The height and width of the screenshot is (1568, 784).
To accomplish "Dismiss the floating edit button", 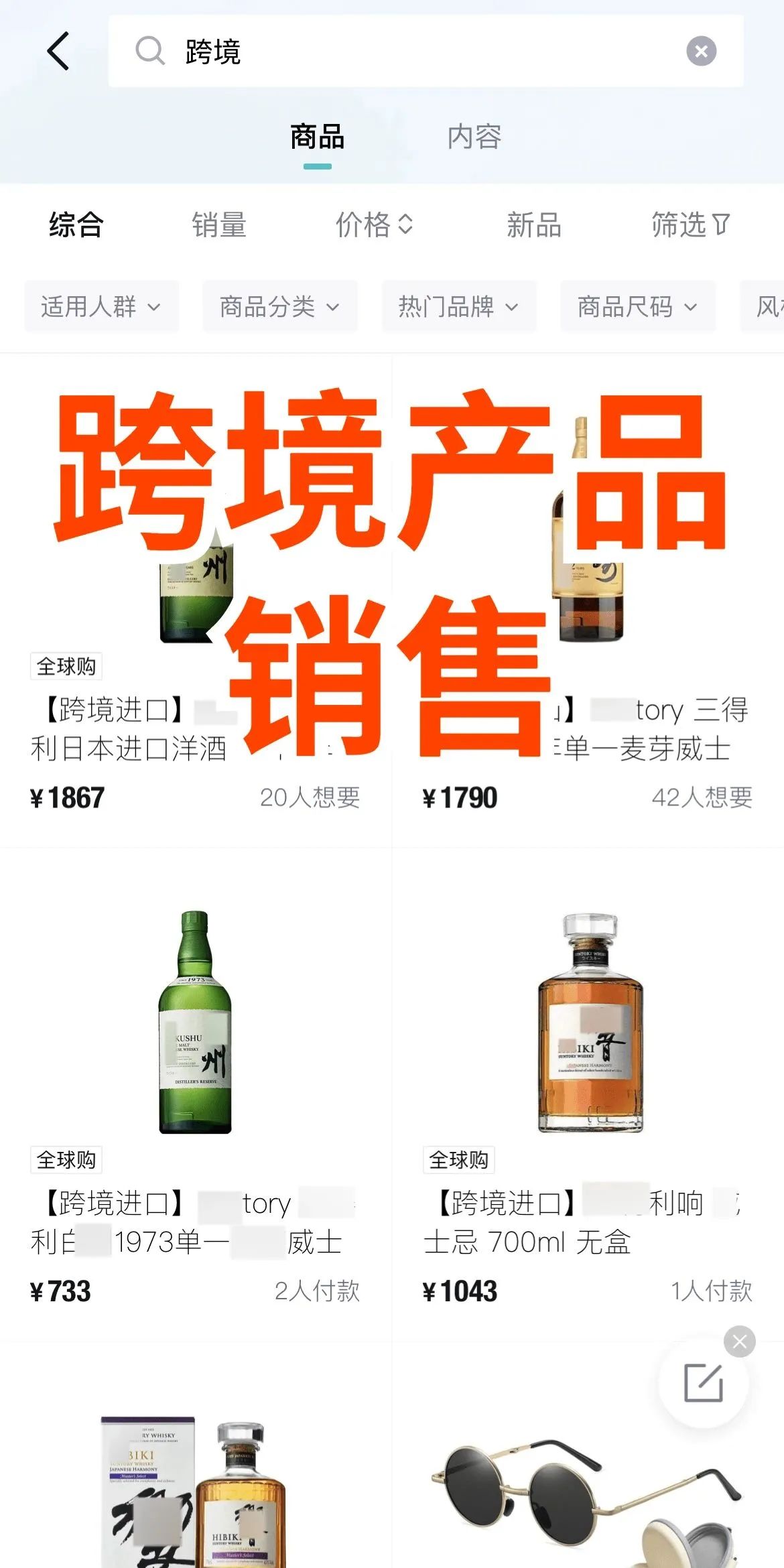I will pyautogui.click(x=739, y=1342).
